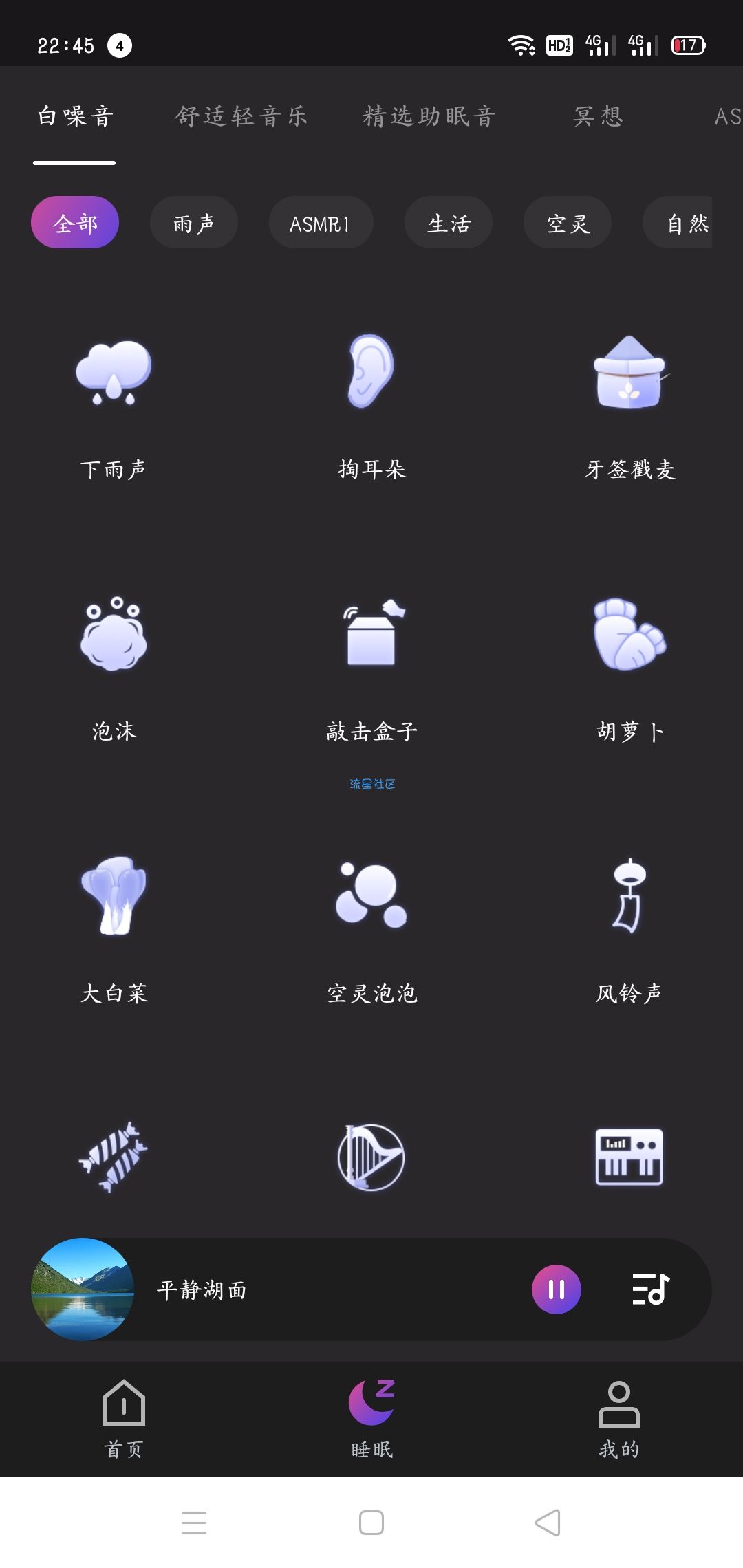Open the playlist queue icon
743x1568 pixels.
point(650,1289)
